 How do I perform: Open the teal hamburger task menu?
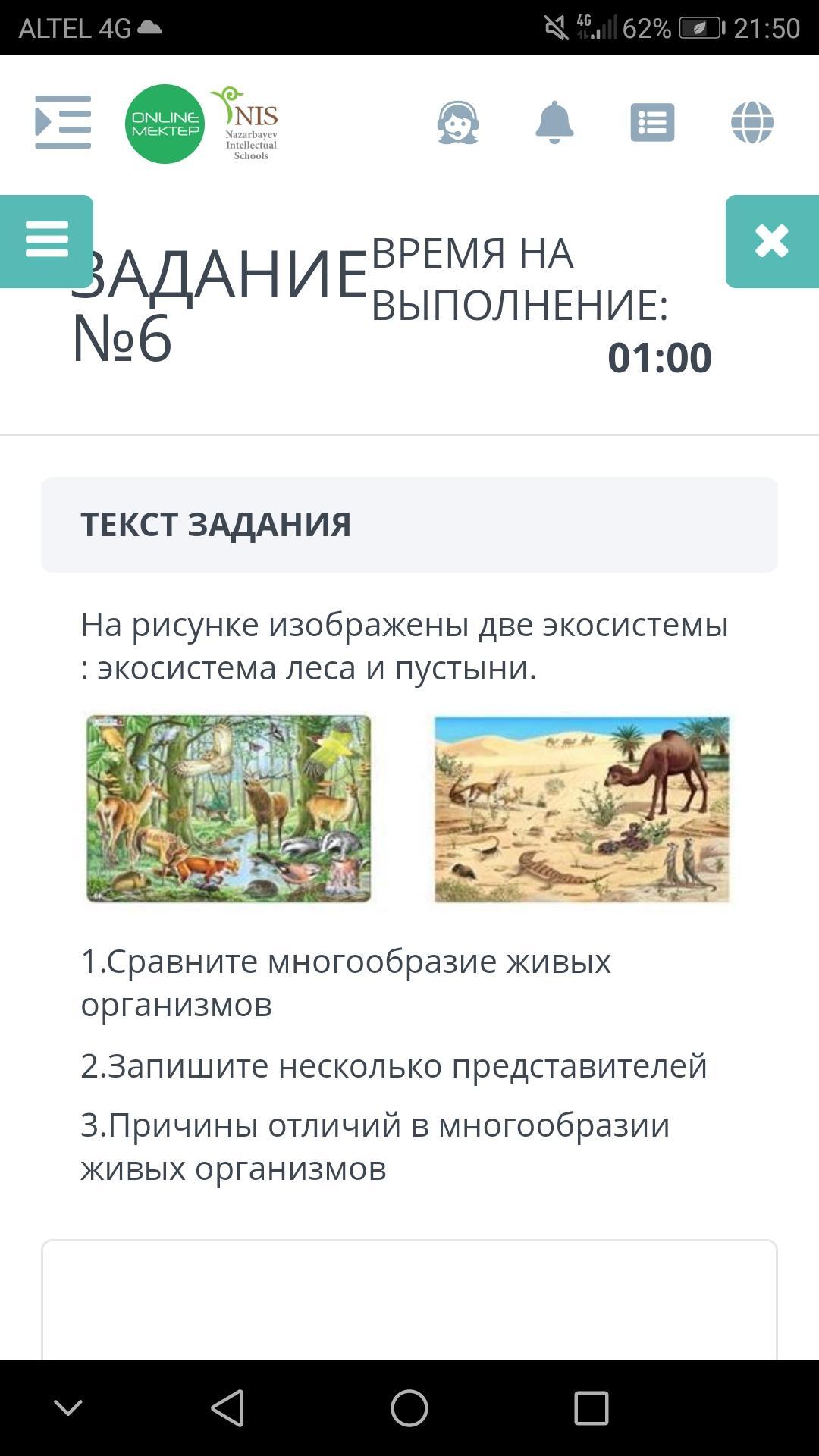(47, 240)
